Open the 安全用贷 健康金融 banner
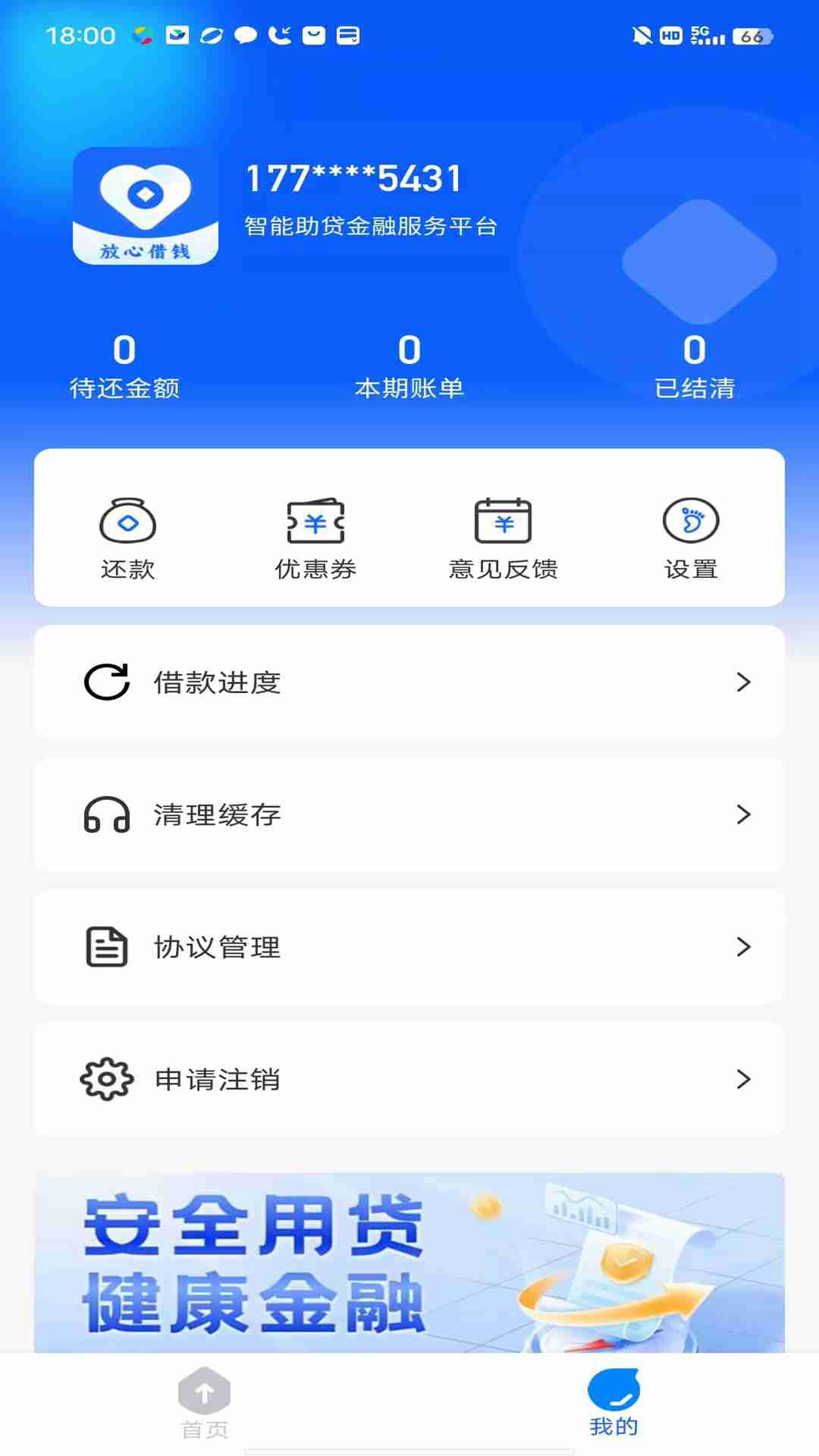The image size is (819, 1456). [x=409, y=1263]
